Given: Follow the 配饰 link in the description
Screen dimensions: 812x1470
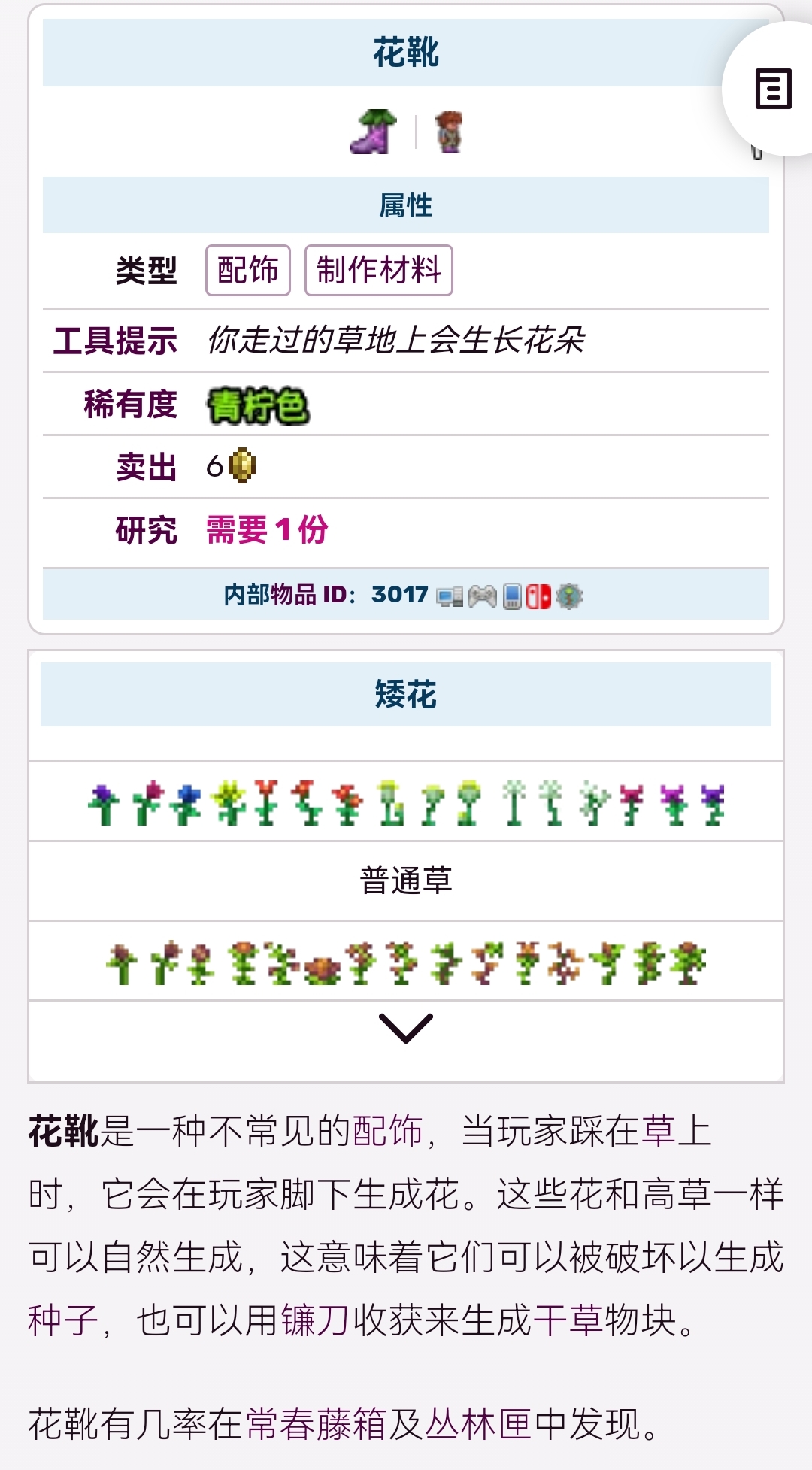Looking at the screenshot, I should pos(388,1132).
